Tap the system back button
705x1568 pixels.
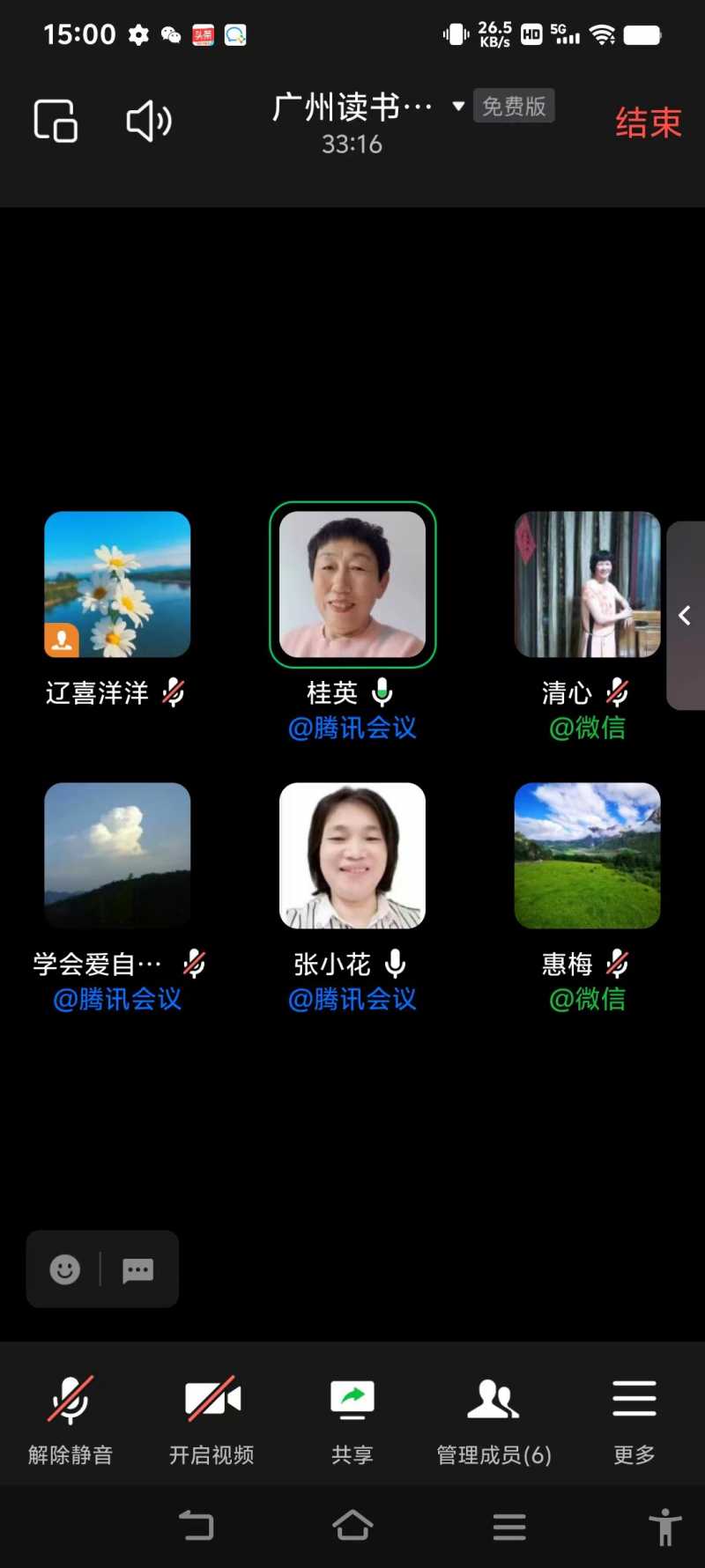[196, 1526]
